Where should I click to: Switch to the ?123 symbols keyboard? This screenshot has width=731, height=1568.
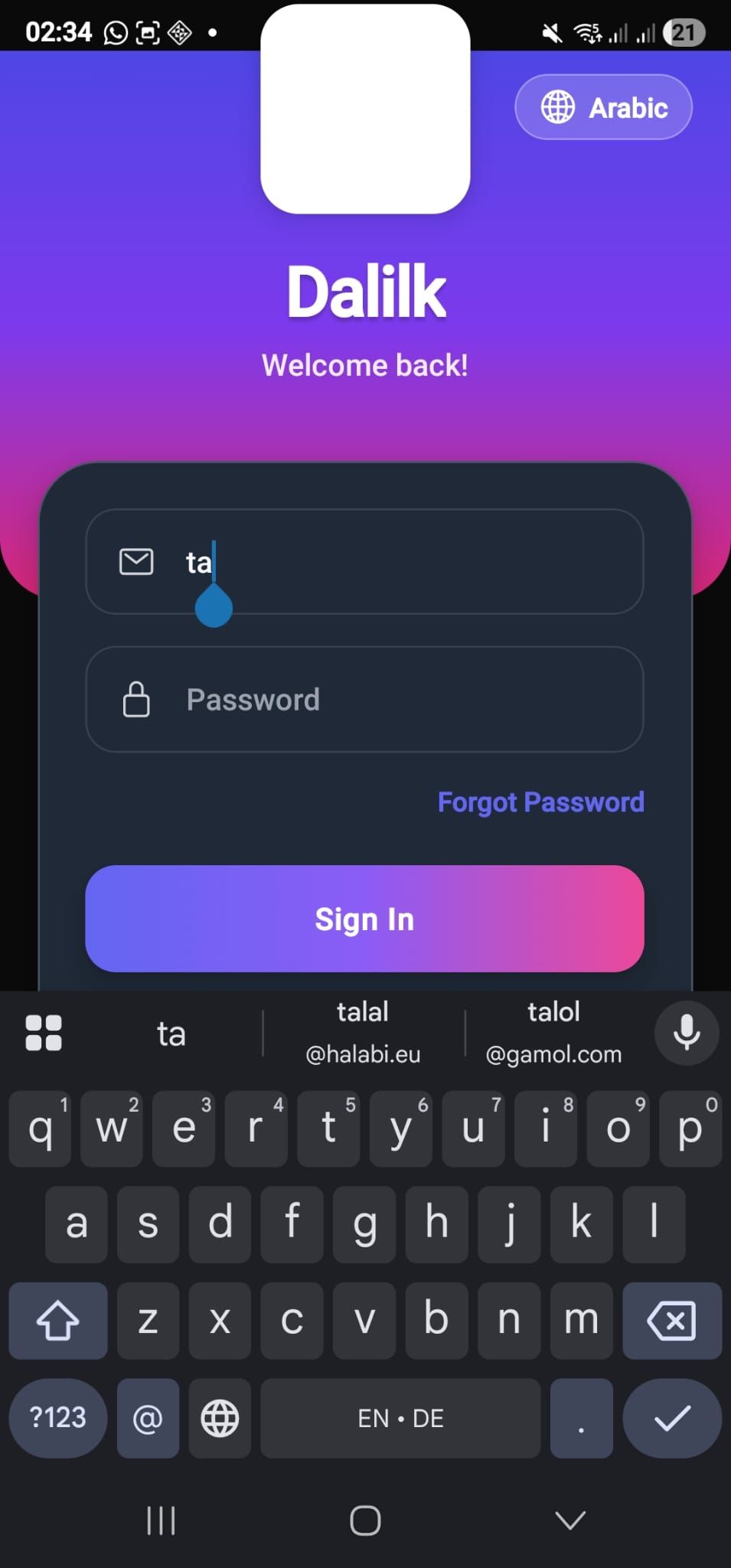point(58,1418)
